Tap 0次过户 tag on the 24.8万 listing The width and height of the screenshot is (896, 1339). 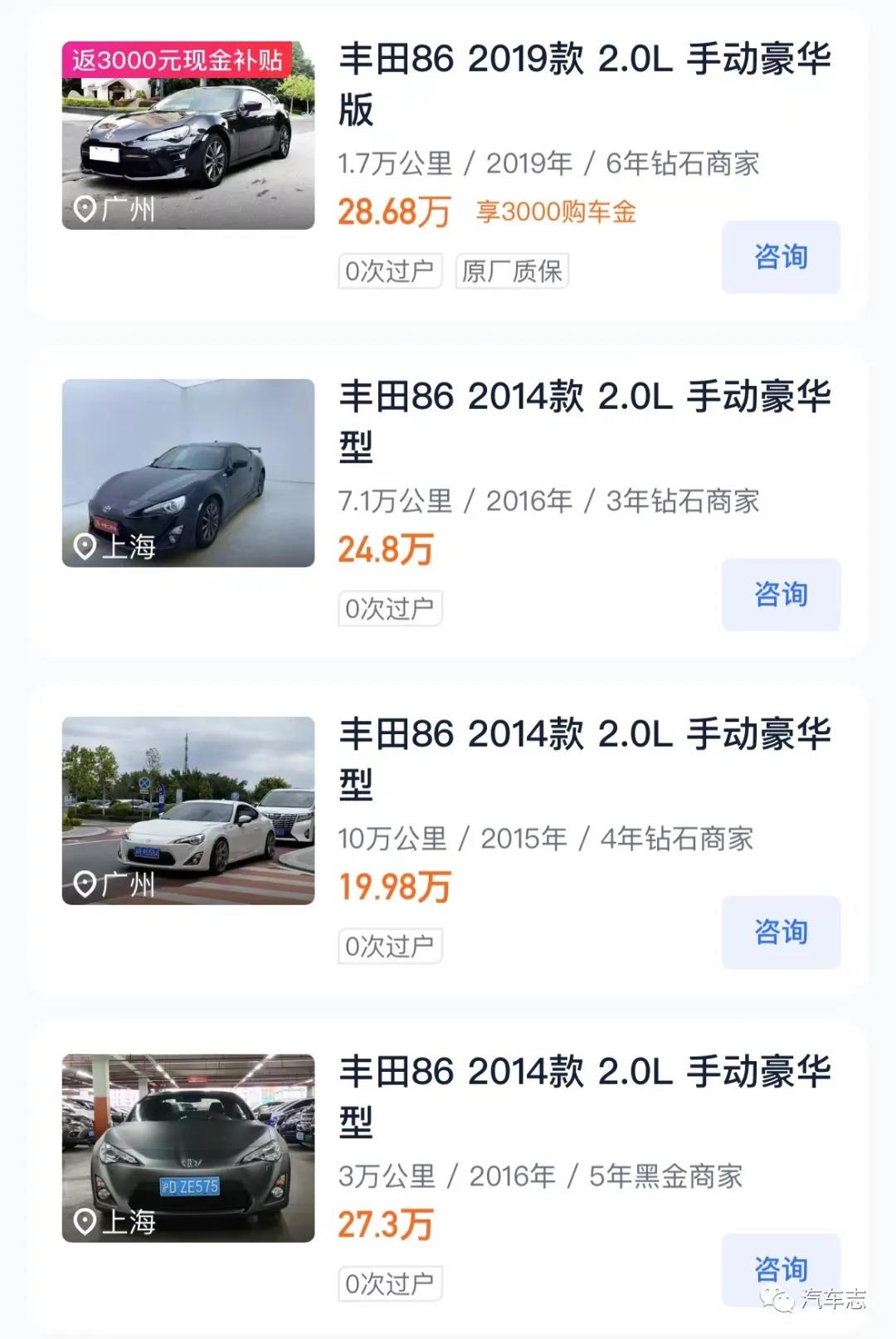390,608
